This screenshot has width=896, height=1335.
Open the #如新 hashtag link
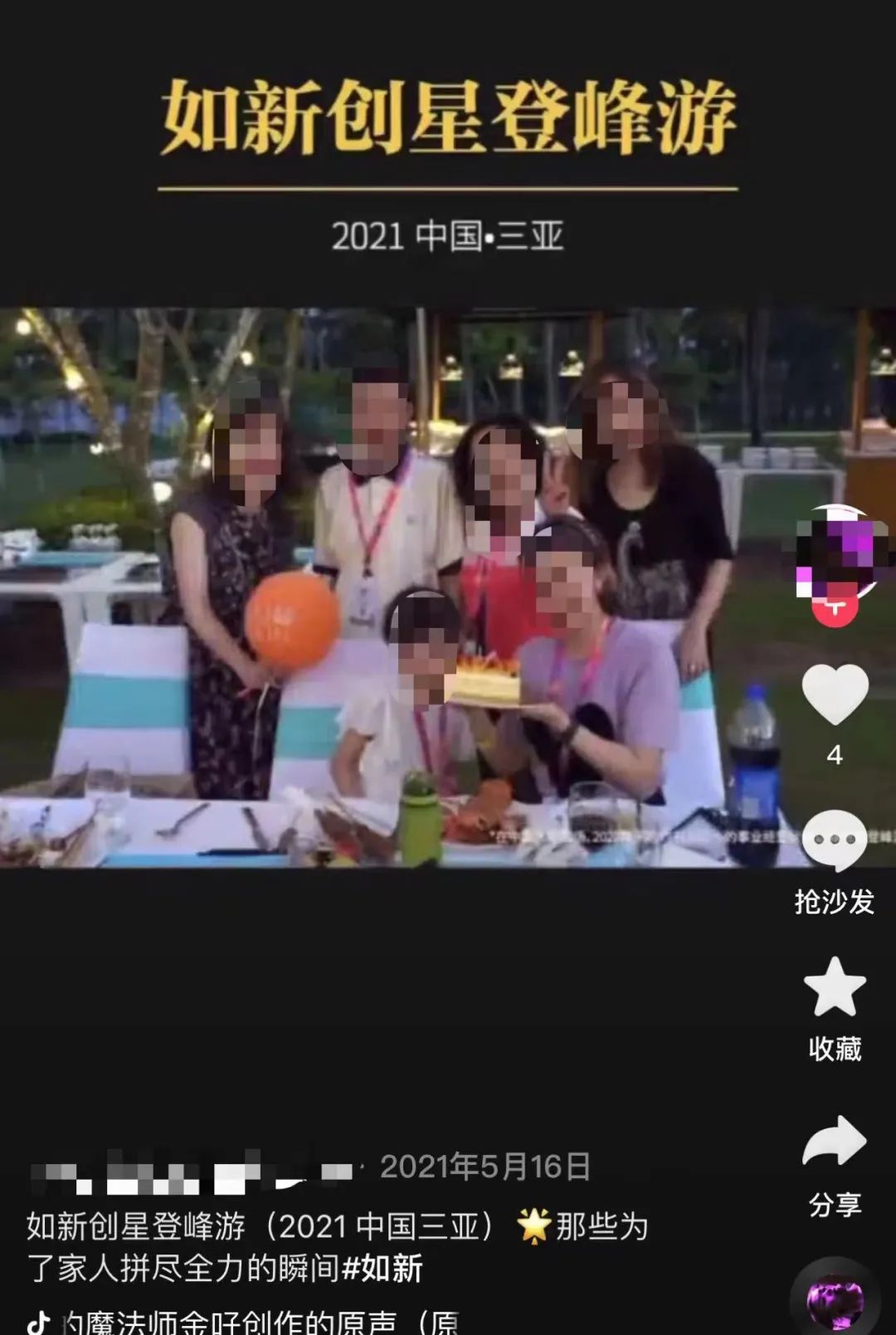pyautogui.click(x=382, y=1269)
